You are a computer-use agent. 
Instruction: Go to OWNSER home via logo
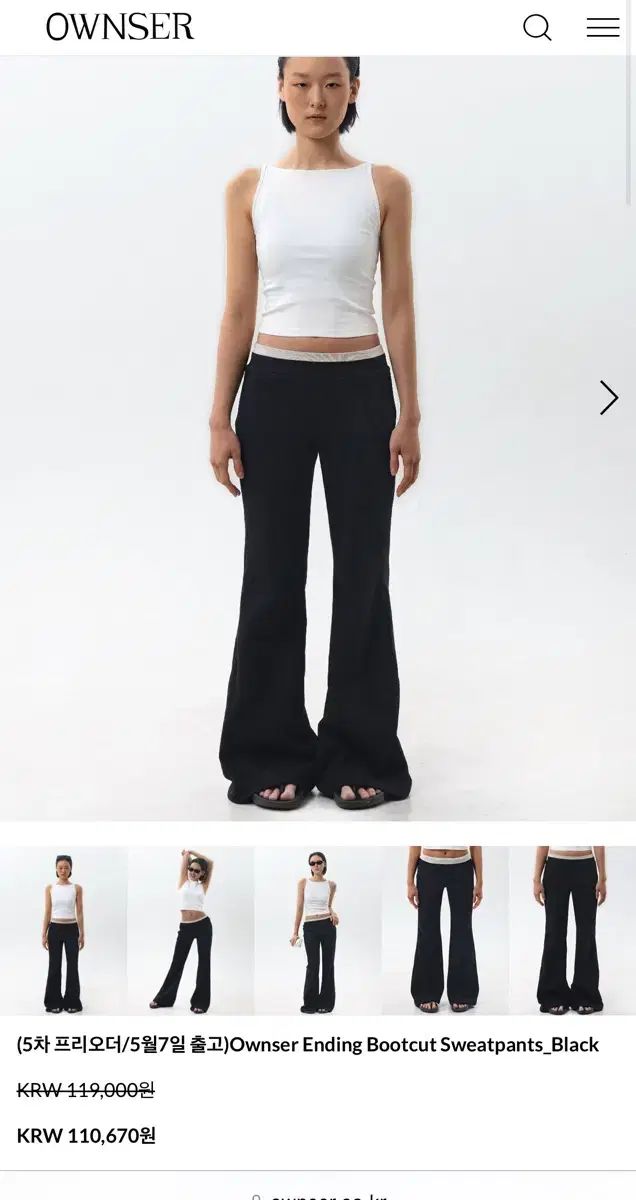click(120, 27)
